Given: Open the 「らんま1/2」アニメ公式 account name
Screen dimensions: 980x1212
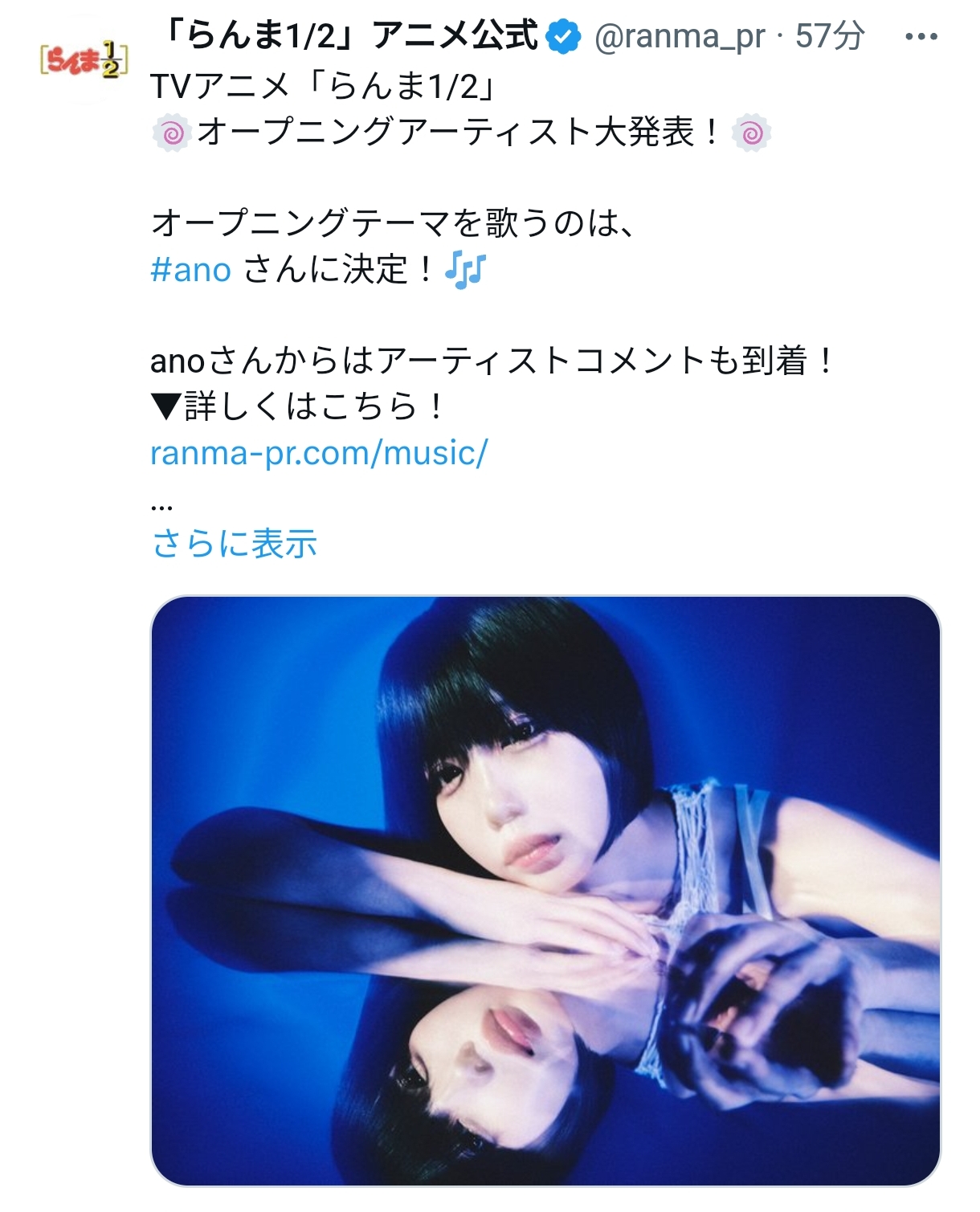Looking at the screenshot, I should 350,36.
